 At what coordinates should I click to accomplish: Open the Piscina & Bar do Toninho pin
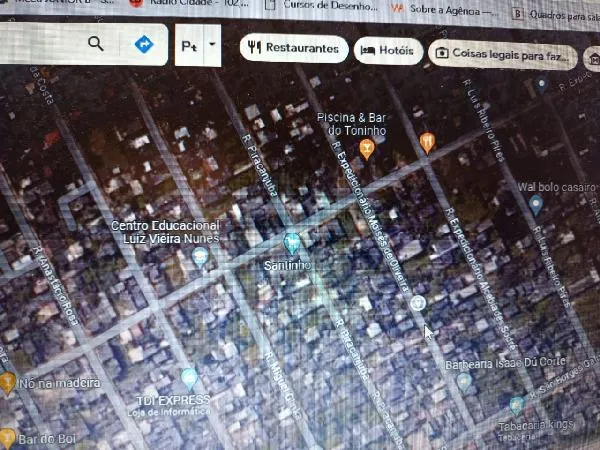pyautogui.click(x=367, y=150)
